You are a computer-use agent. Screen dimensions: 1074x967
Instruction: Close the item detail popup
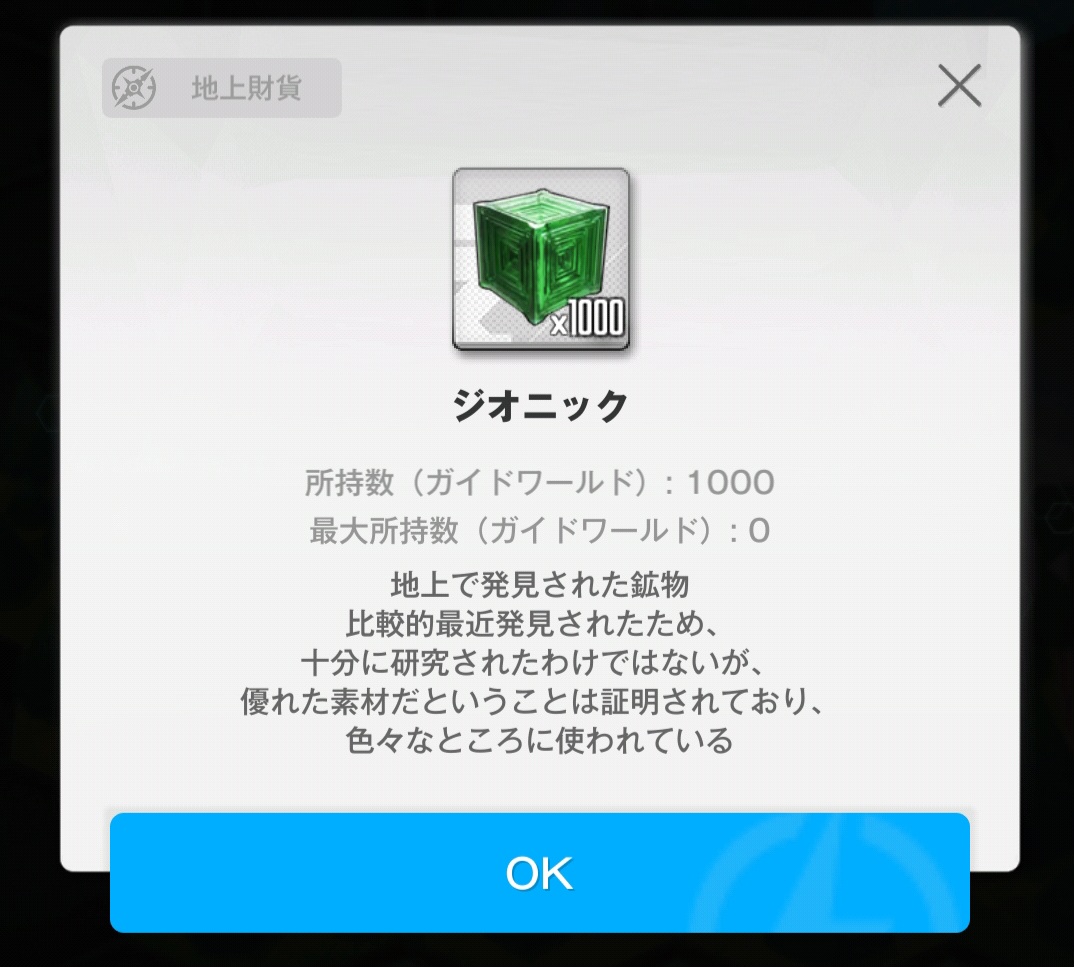tap(959, 88)
